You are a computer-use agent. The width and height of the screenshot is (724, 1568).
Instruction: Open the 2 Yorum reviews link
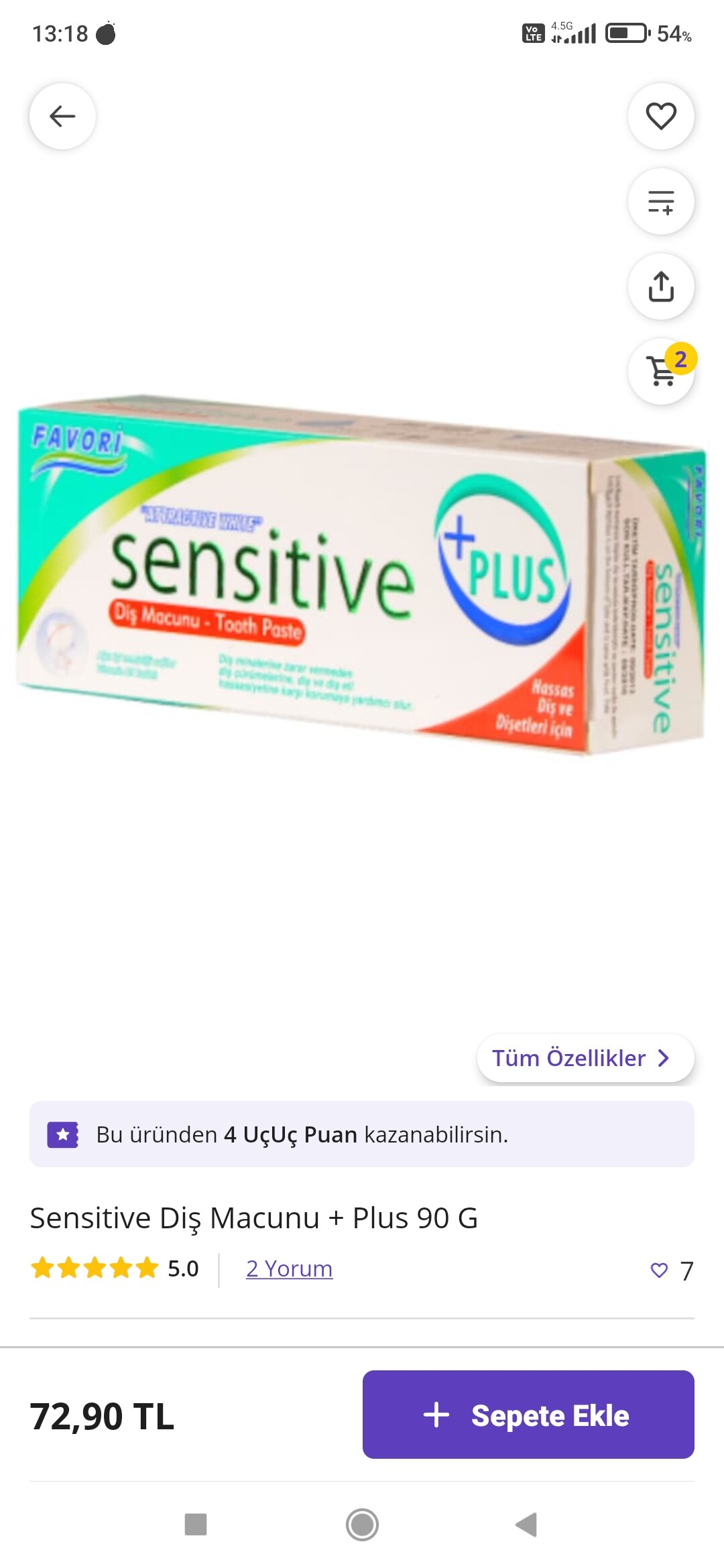pos(289,1269)
